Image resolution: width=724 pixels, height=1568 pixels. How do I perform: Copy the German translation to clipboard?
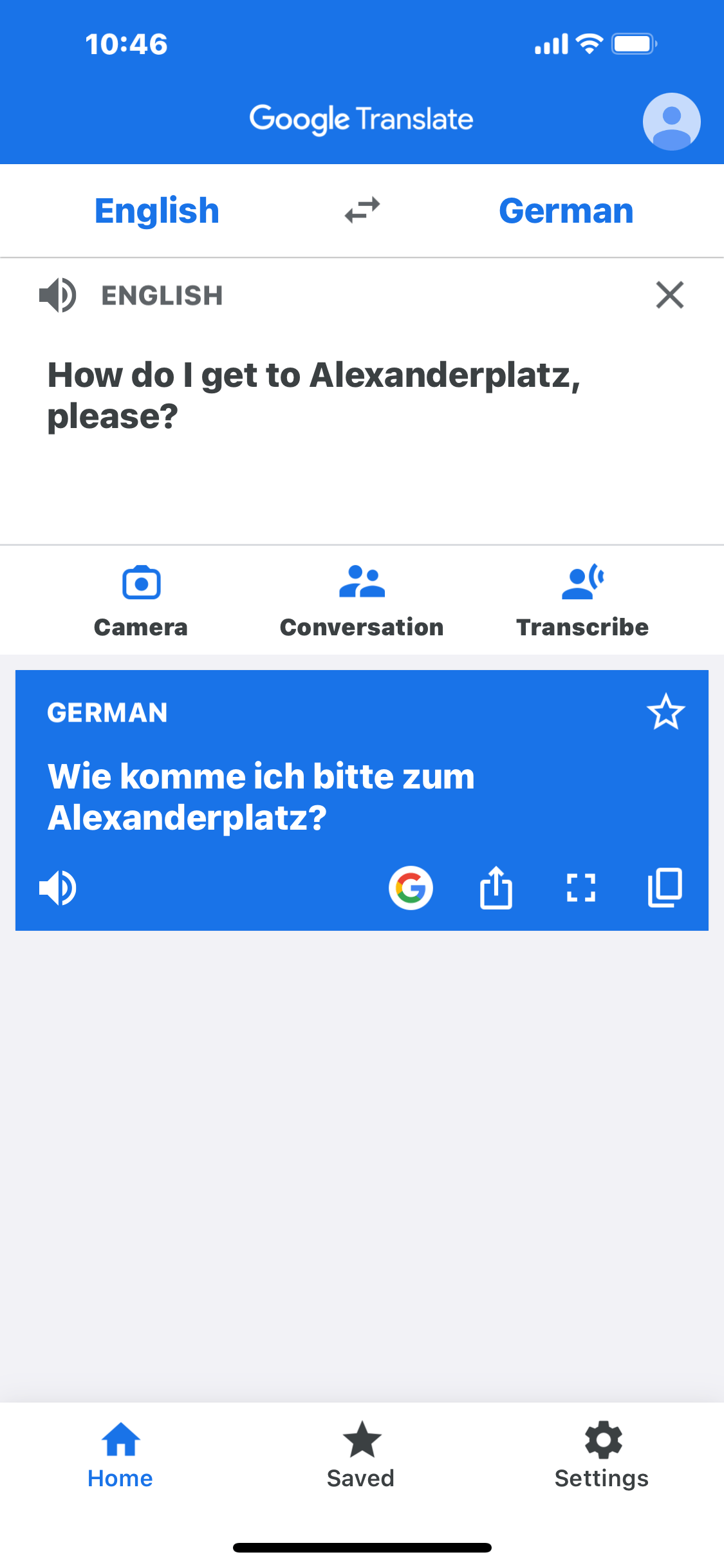click(x=665, y=888)
